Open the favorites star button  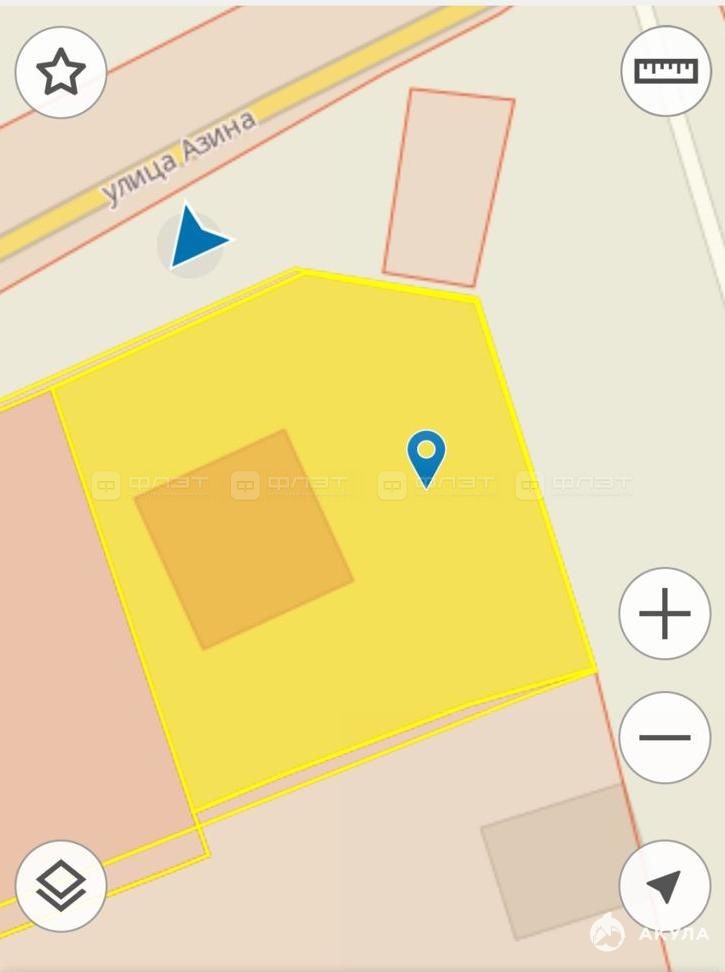point(61,73)
